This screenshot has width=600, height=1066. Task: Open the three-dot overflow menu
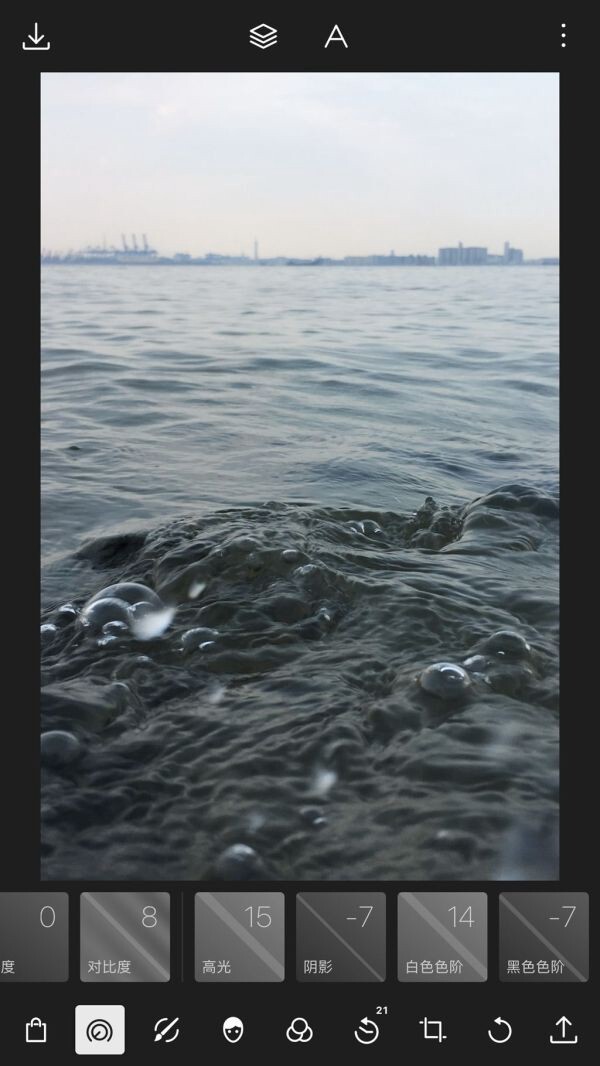point(563,37)
